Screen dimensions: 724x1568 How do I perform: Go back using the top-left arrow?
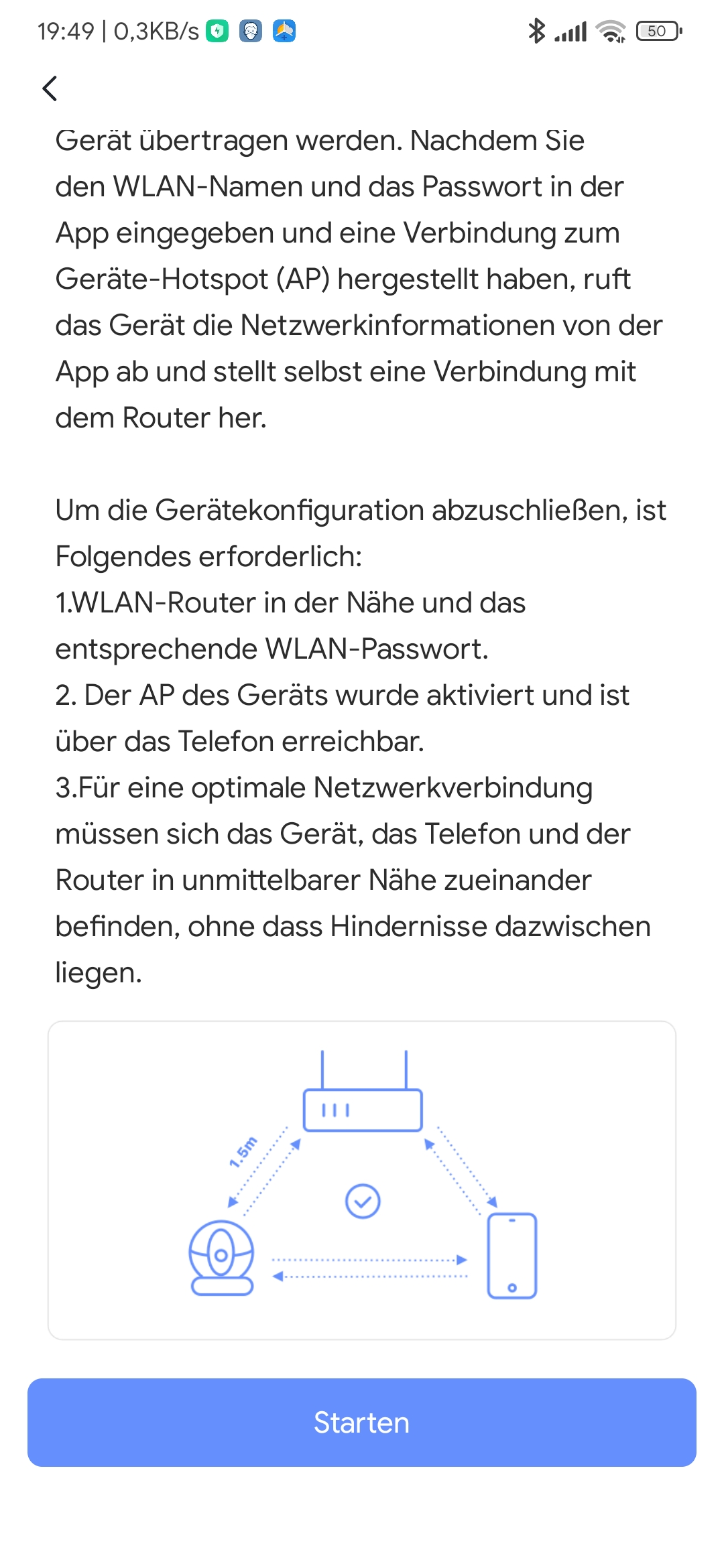[50, 88]
